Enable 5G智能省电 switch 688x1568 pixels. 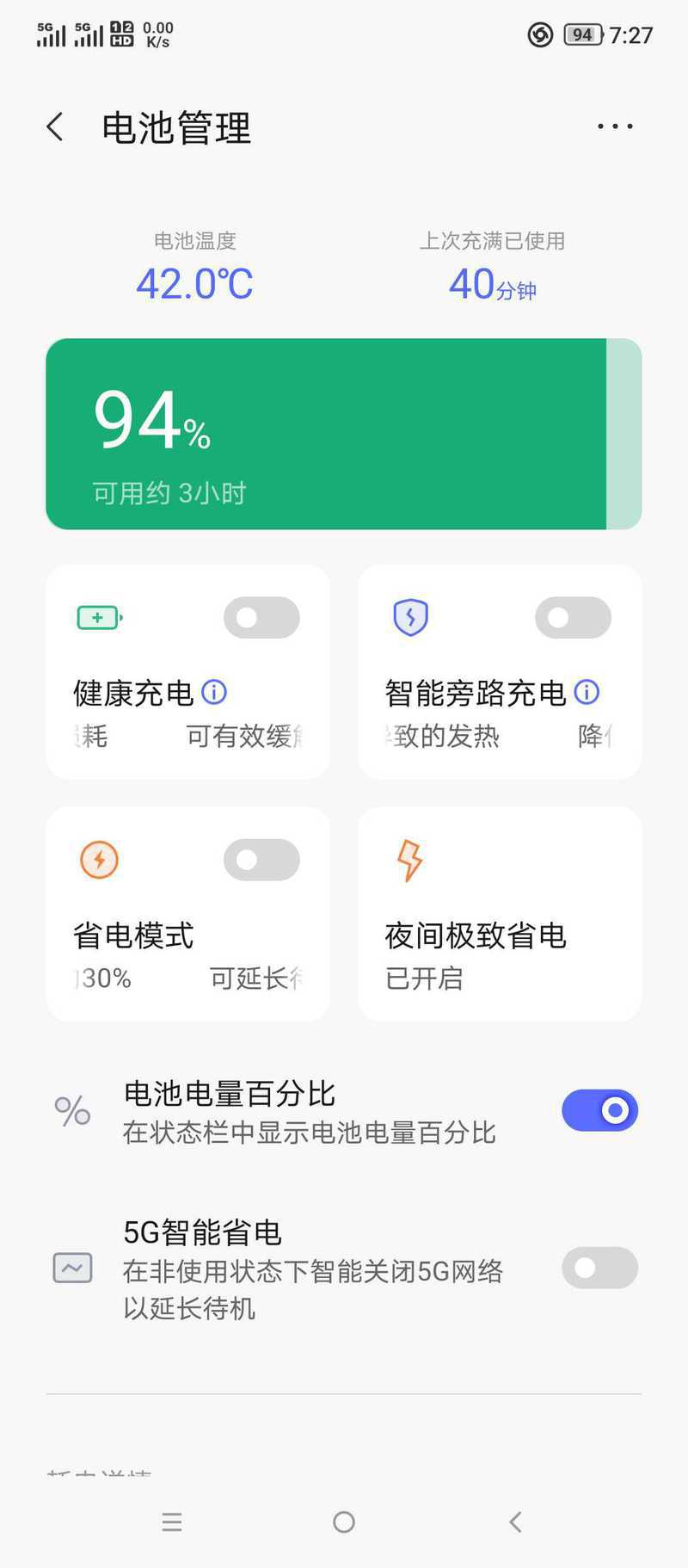599,1268
